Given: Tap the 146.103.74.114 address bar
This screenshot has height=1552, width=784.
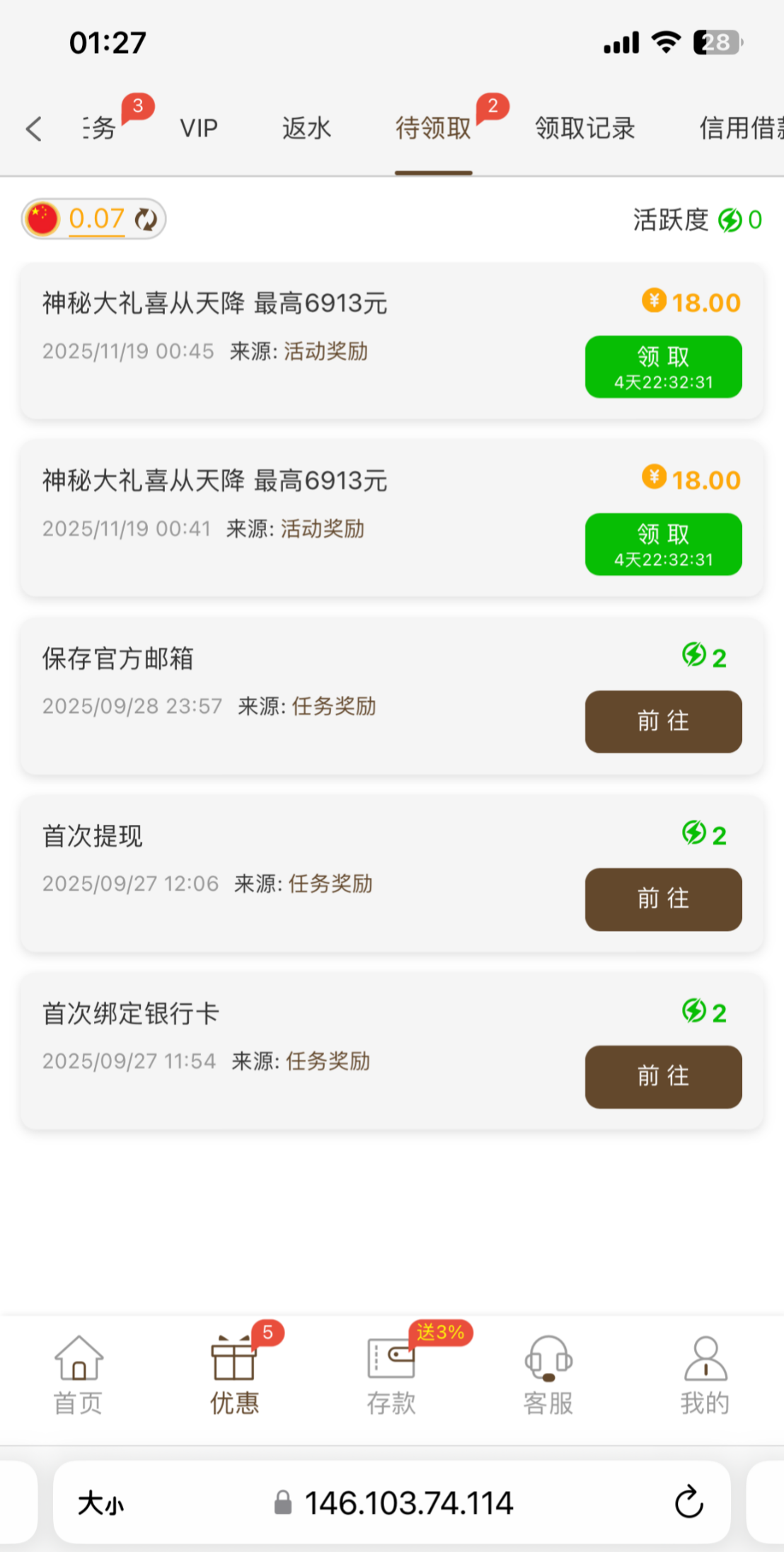Looking at the screenshot, I should (408, 1503).
